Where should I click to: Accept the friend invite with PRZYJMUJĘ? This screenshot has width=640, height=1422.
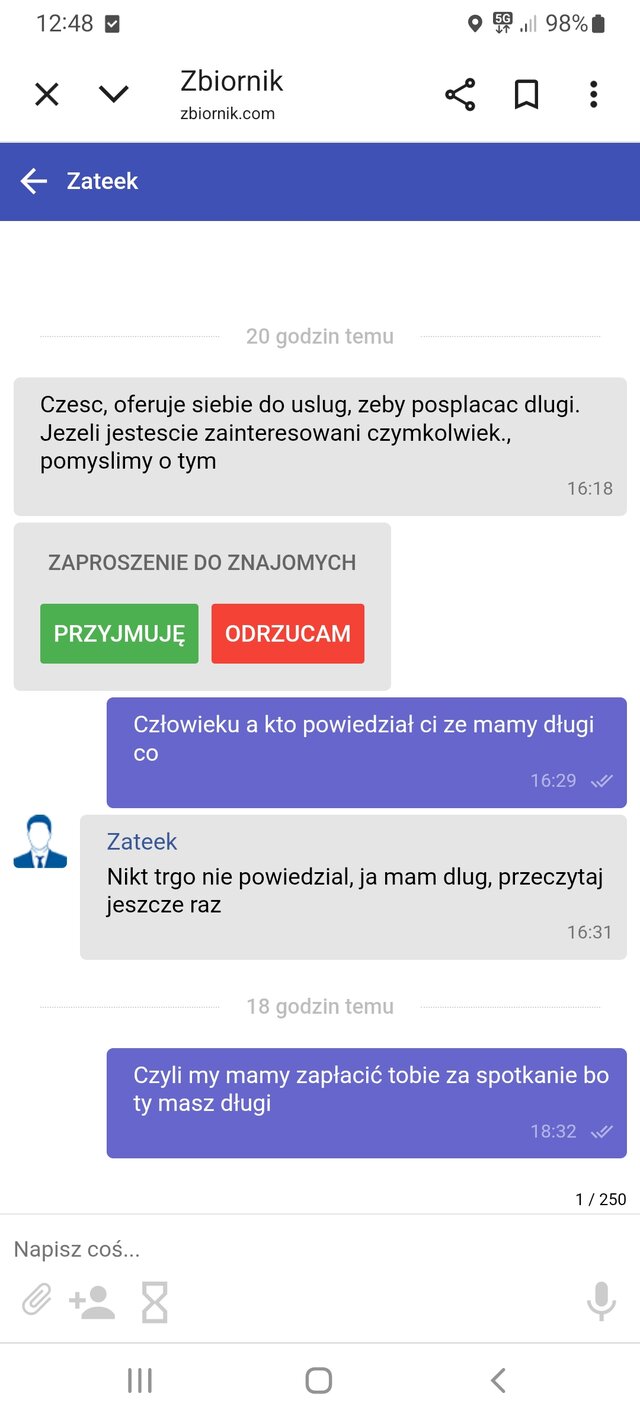tap(119, 633)
